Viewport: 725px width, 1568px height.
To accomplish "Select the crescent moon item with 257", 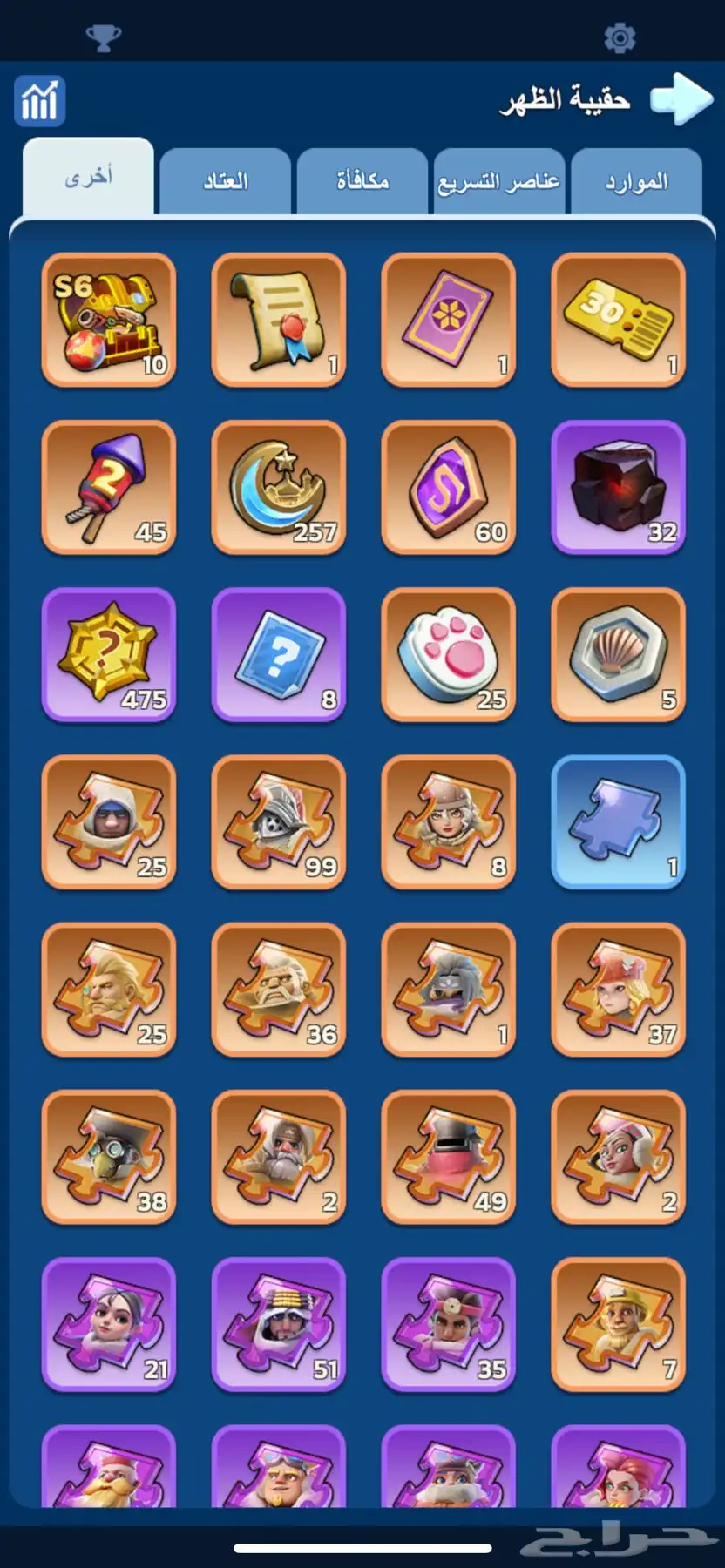I will [x=279, y=487].
